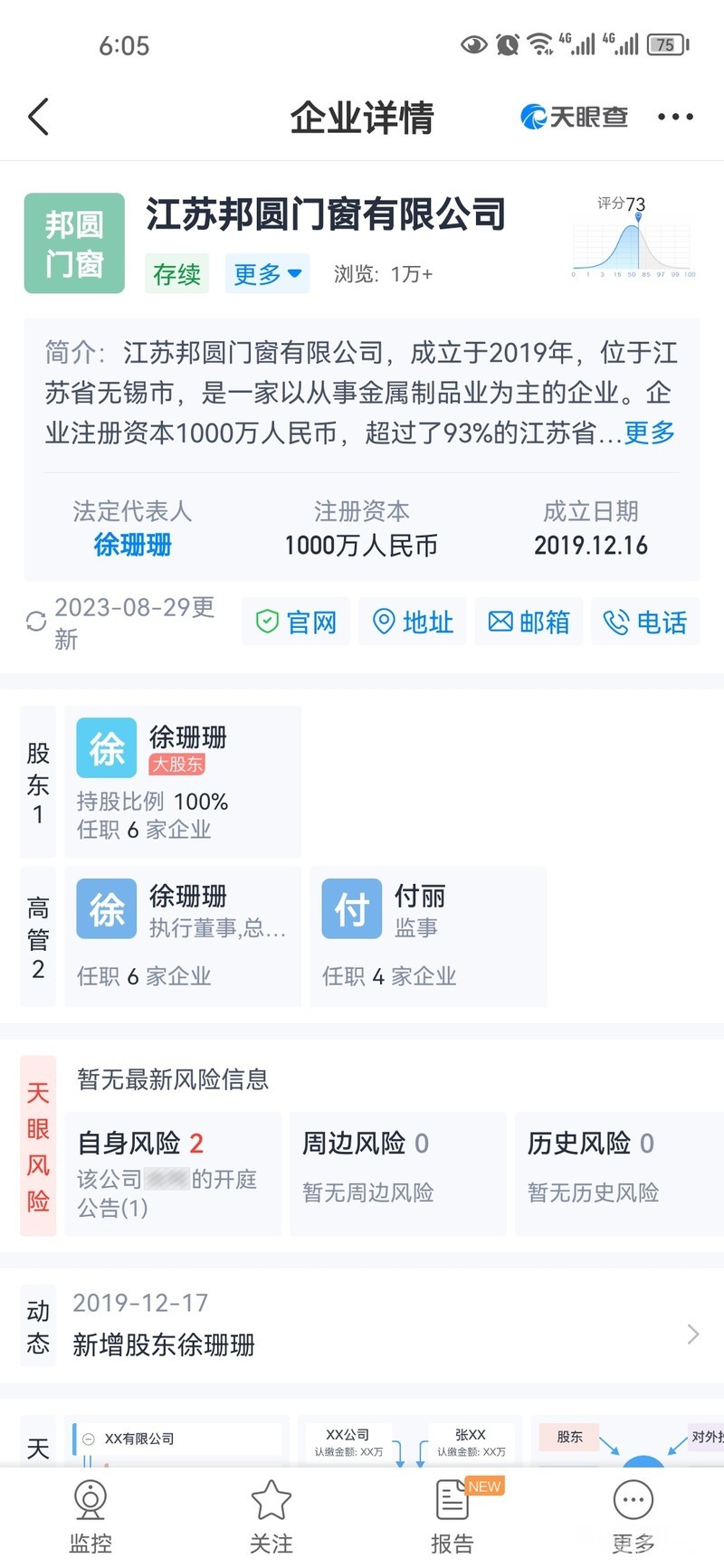Open the 官网 official website button
The image size is (724, 1568).
pyautogui.click(x=296, y=622)
